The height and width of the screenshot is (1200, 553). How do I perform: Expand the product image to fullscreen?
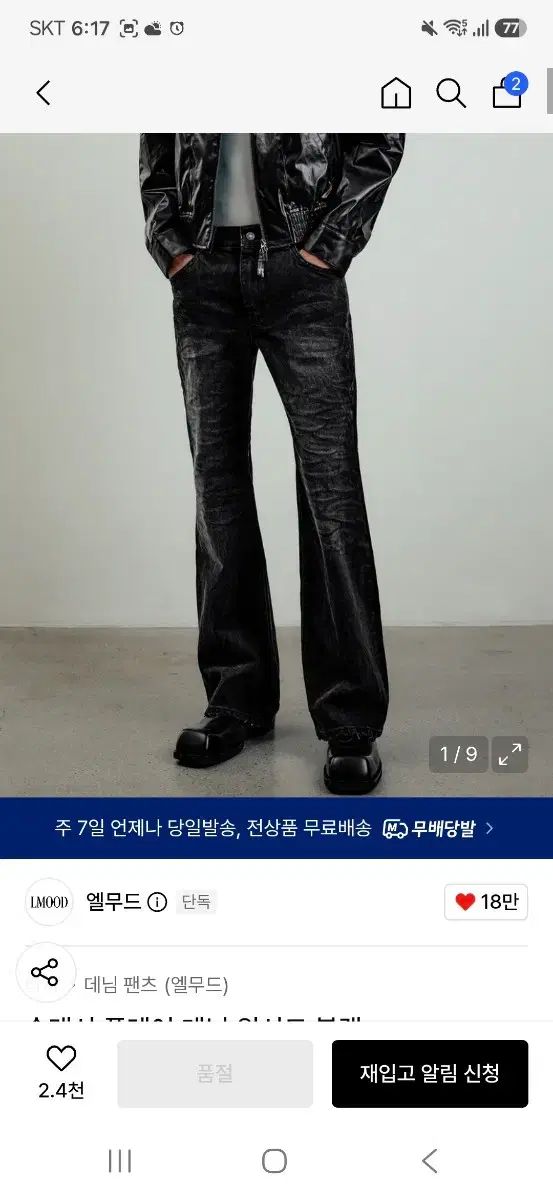click(510, 755)
